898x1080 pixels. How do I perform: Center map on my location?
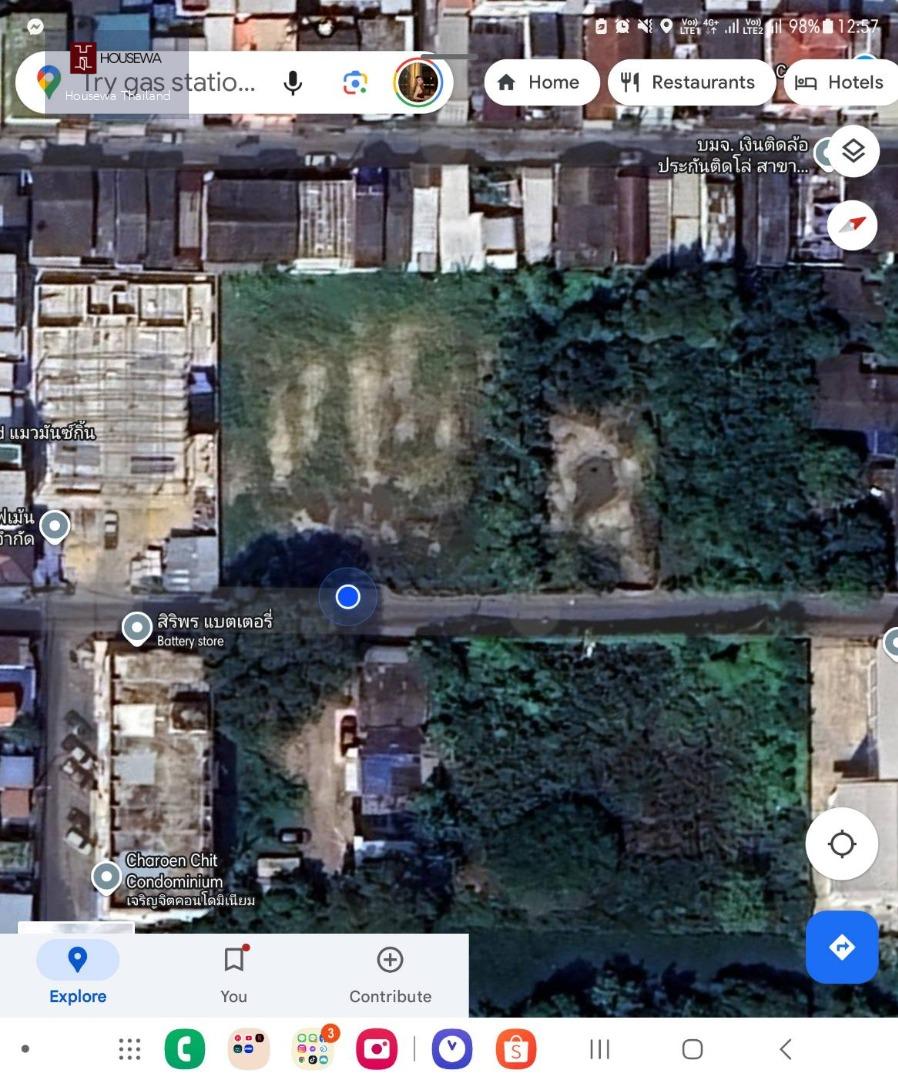coord(842,844)
